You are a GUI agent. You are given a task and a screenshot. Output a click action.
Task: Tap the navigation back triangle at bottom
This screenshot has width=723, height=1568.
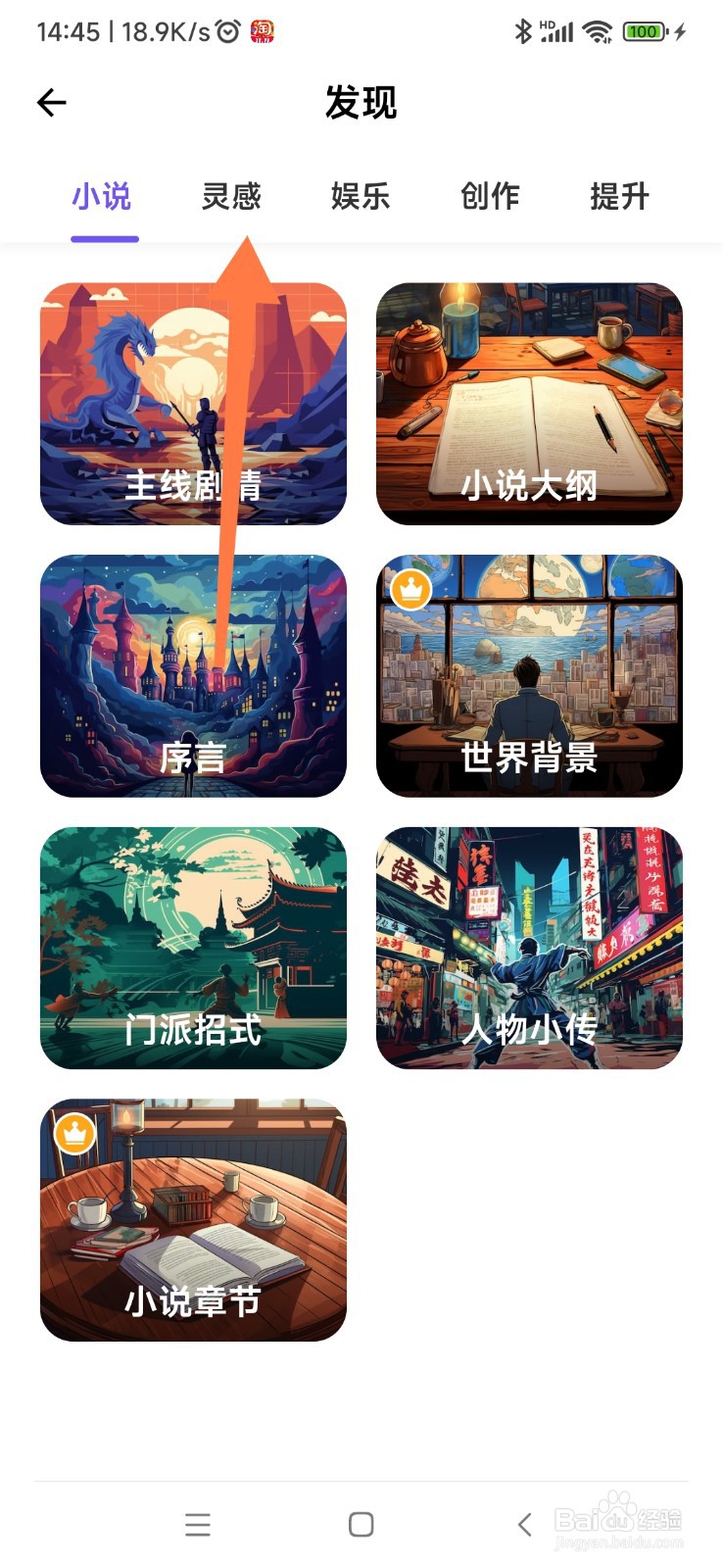(523, 1525)
